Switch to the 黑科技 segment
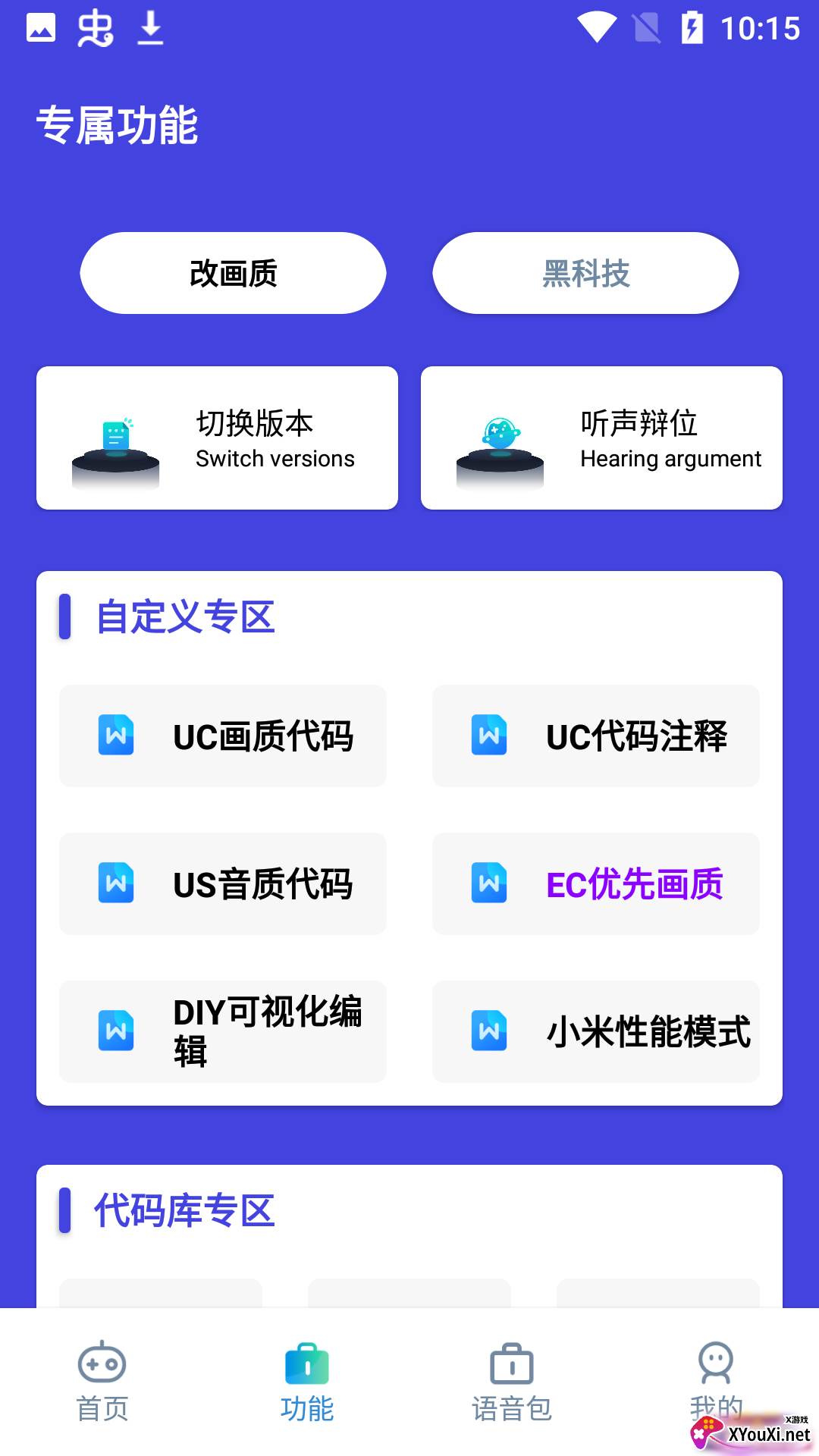The image size is (819, 1456). [x=585, y=273]
